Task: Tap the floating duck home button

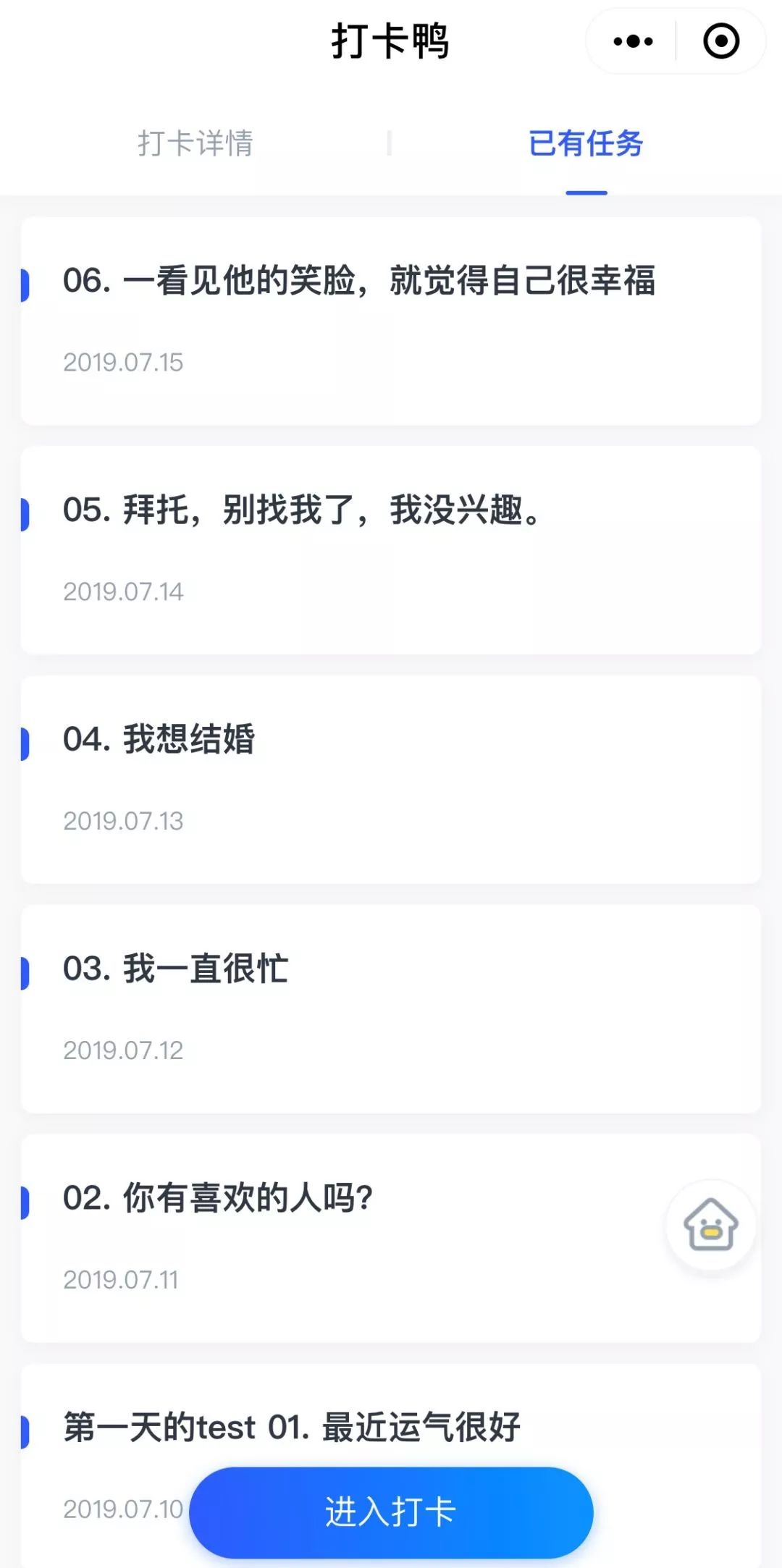Action: [711, 1225]
